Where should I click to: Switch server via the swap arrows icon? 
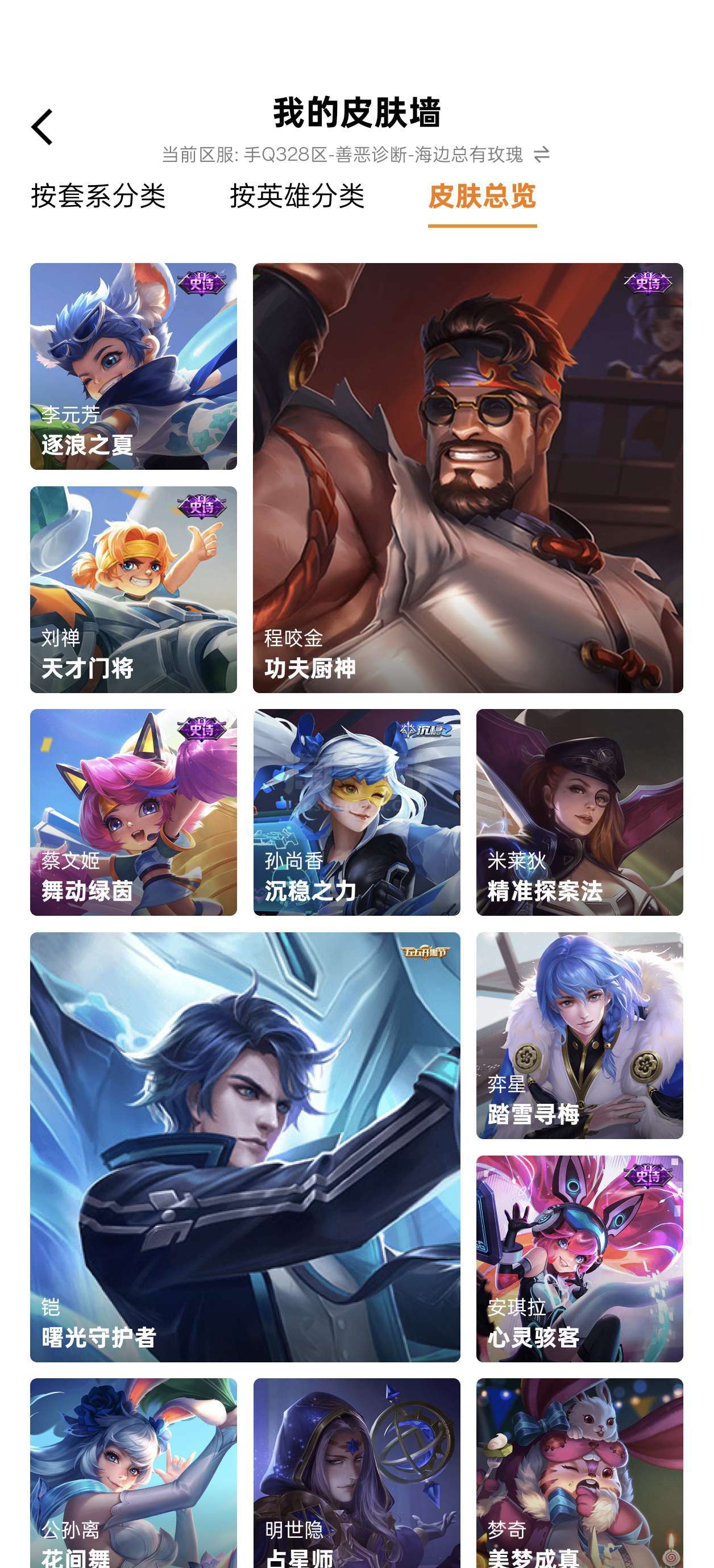[542, 155]
